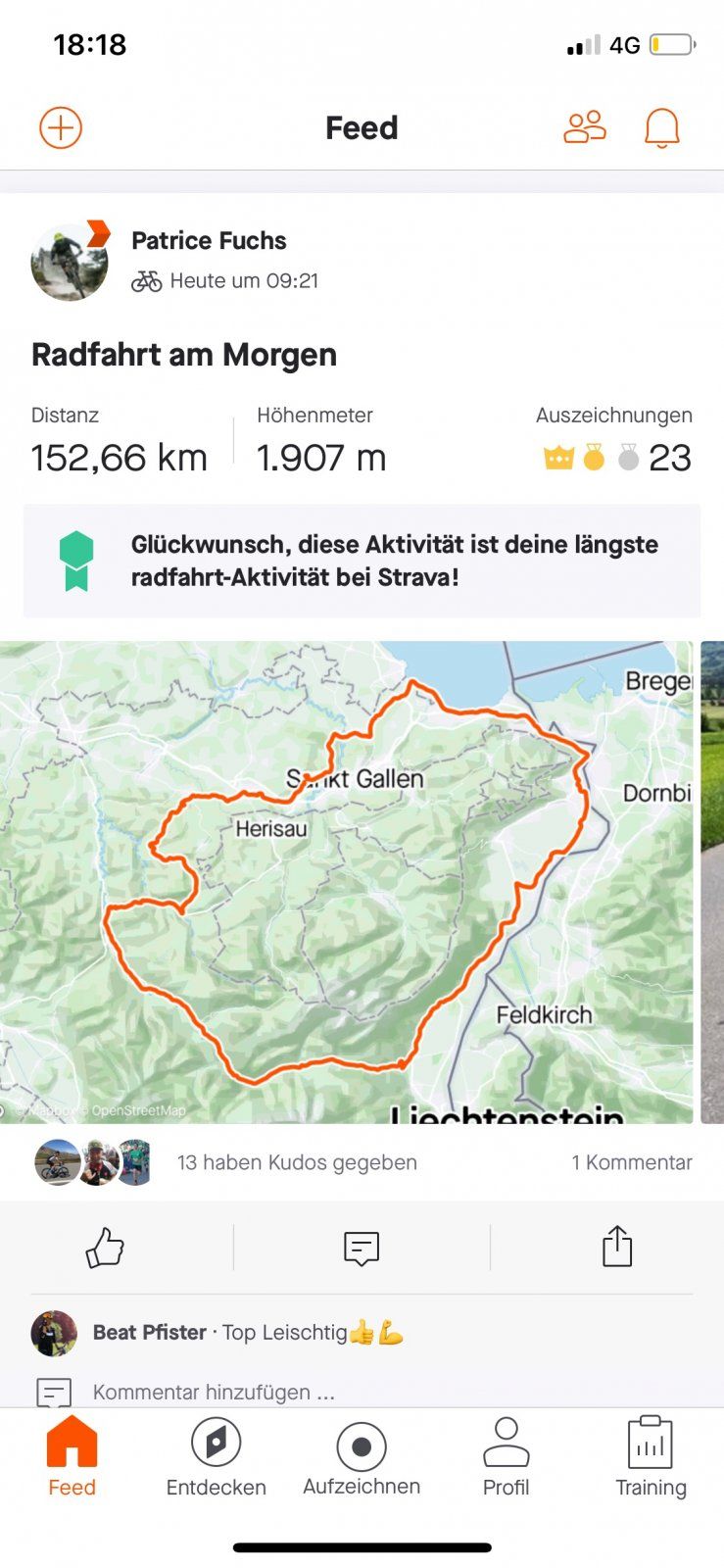The image size is (724, 1568).
Task: Open Patrice Fuchs' profile picture
Action: (x=70, y=263)
